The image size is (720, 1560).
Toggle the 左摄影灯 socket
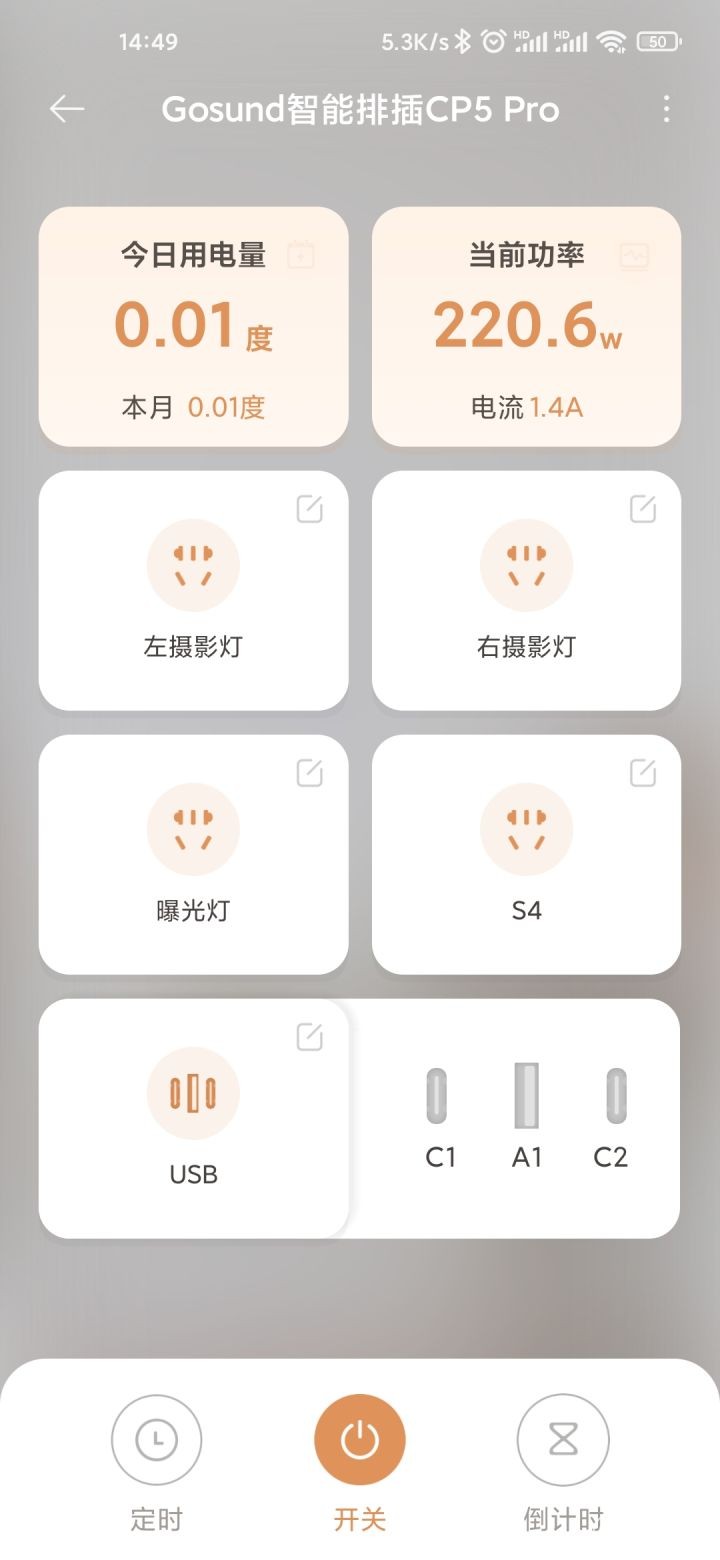193,566
